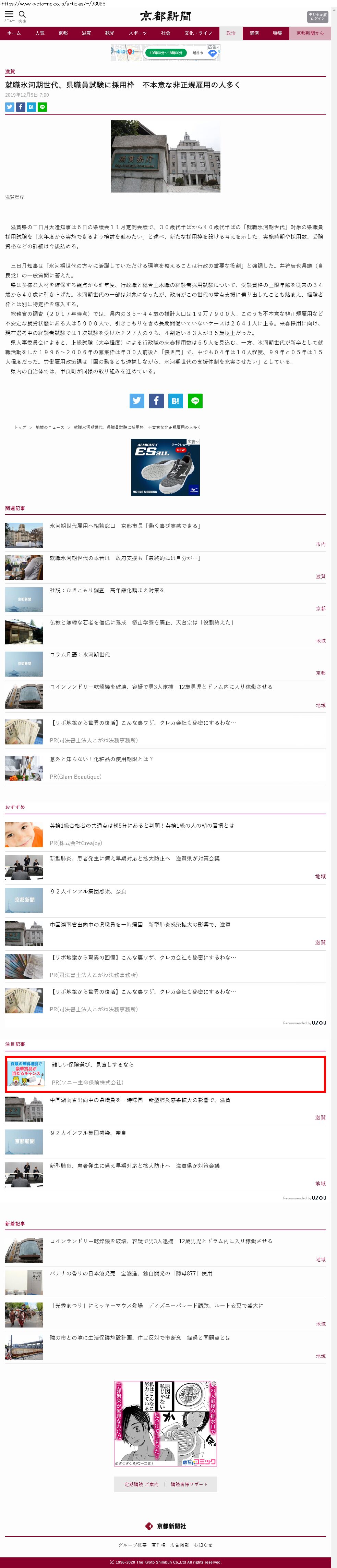The width and height of the screenshot is (337, 1568).
Task: Share article on Facebook below headline
Action: click(x=21, y=107)
